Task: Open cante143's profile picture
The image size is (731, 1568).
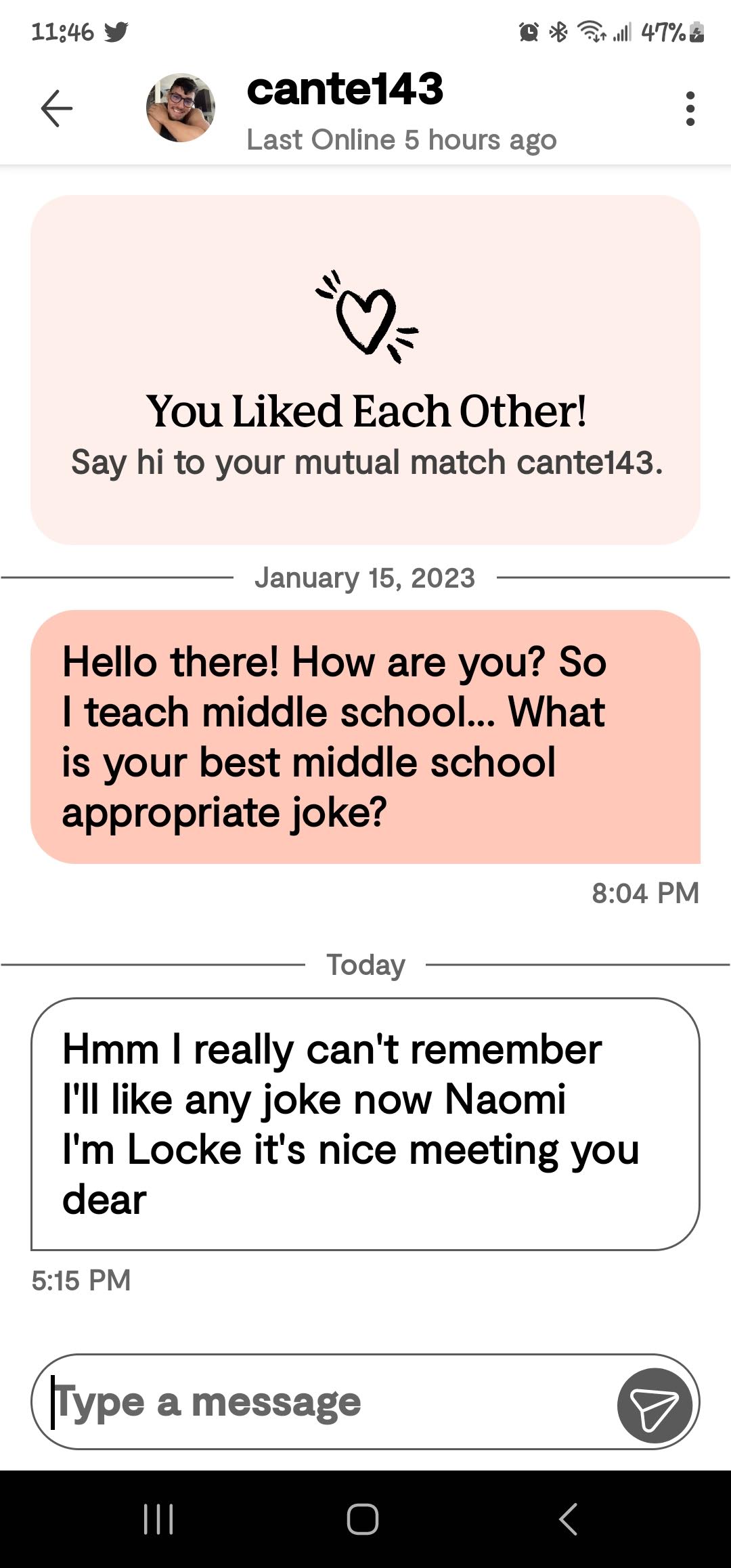Action: point(181,108)
